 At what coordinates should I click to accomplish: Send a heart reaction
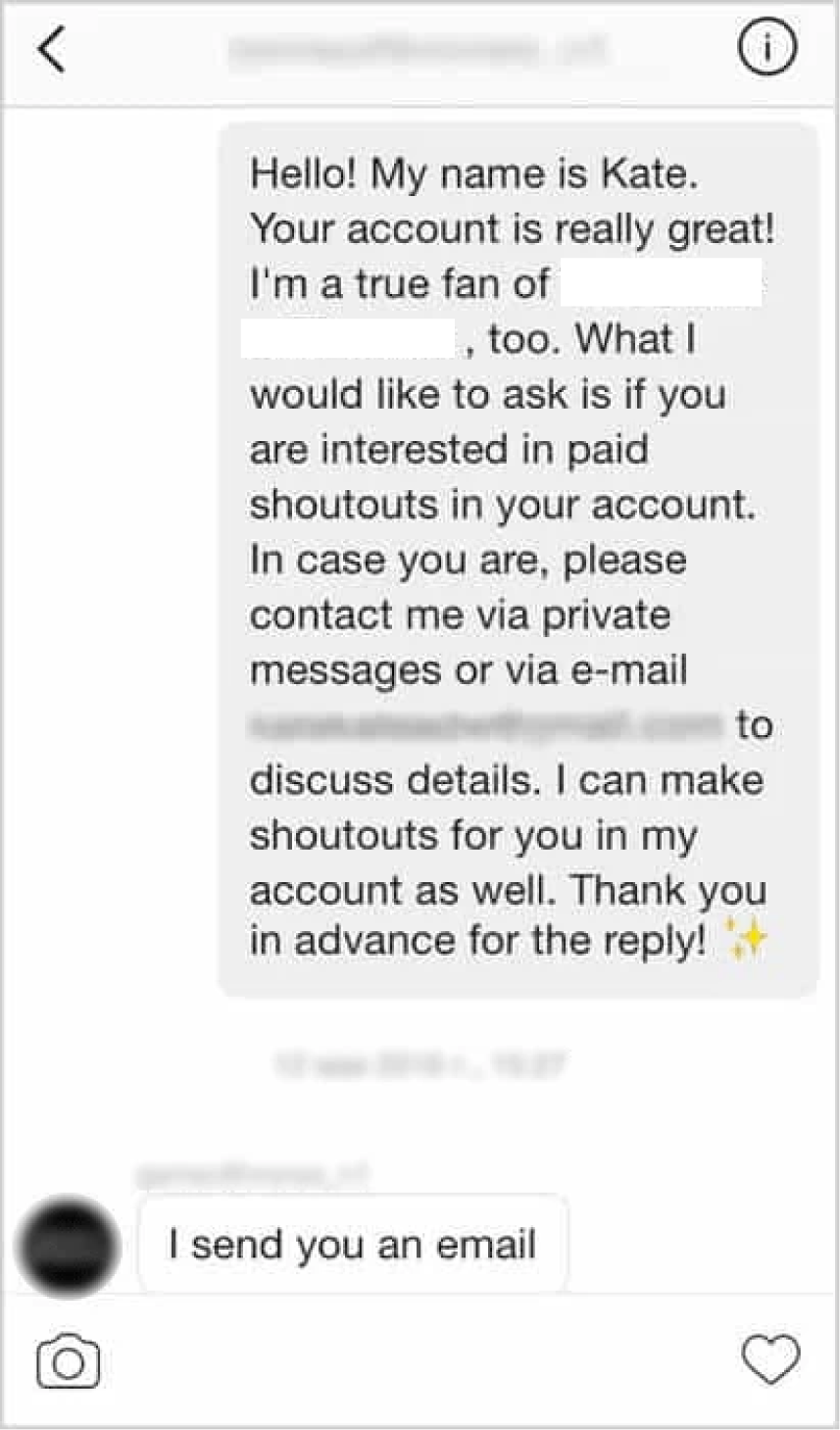[x=770, y=1360]
